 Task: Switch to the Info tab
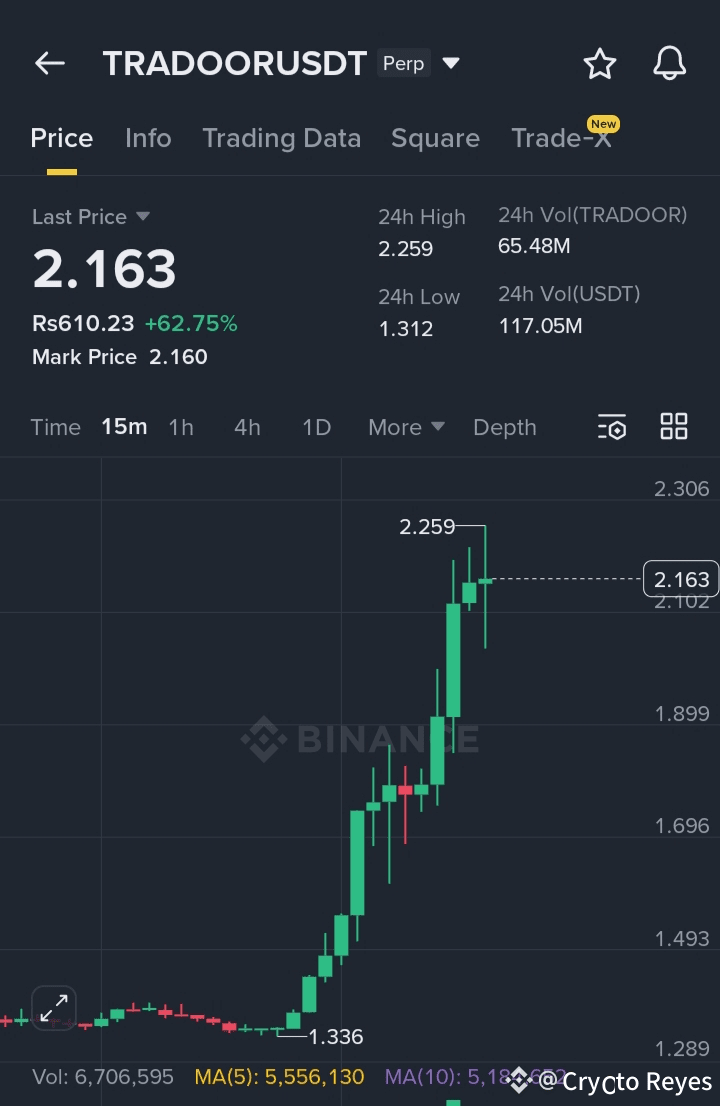pos(148,138)
